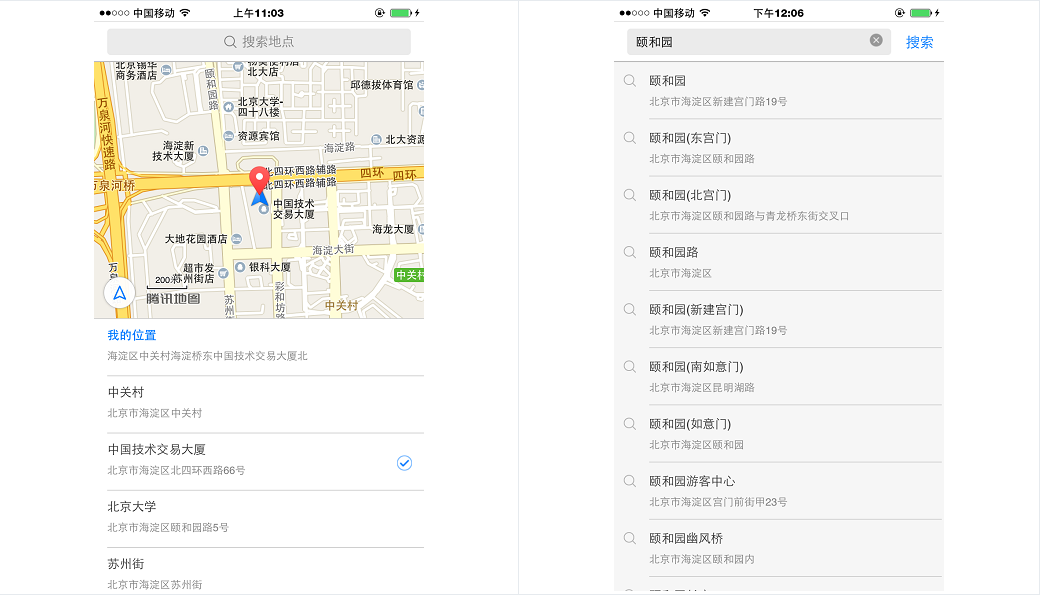Screen dimensions: 1041x597
Task: Select 中国技术交易大厦 row
Action: point(258,459)
